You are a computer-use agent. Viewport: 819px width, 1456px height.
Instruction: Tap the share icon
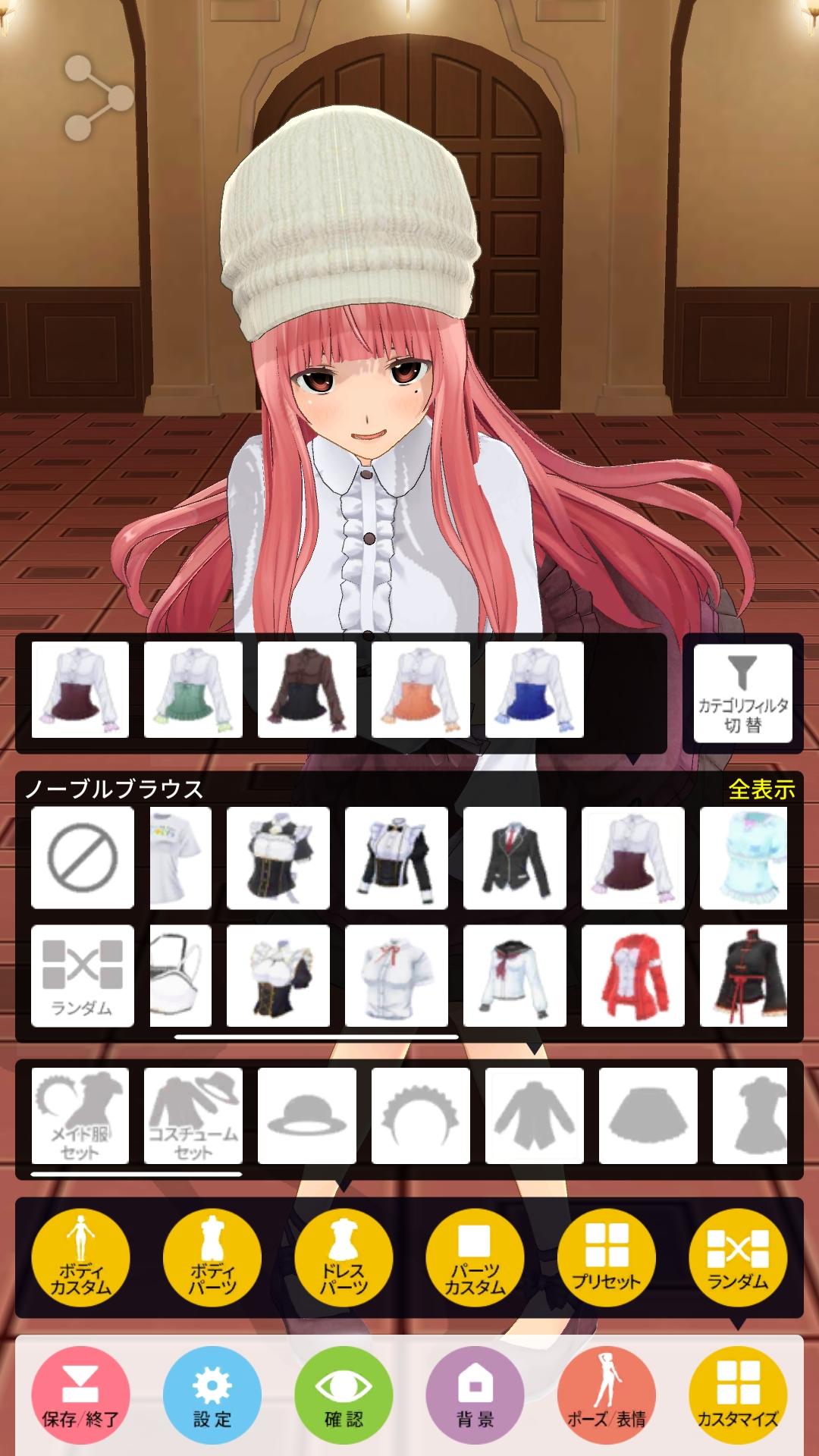point(97,99)
